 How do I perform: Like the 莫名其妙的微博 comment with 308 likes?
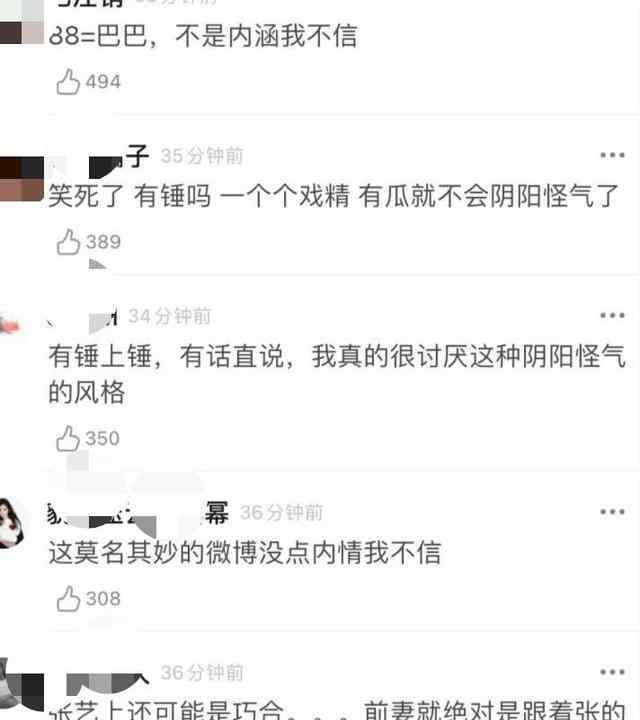68,598
